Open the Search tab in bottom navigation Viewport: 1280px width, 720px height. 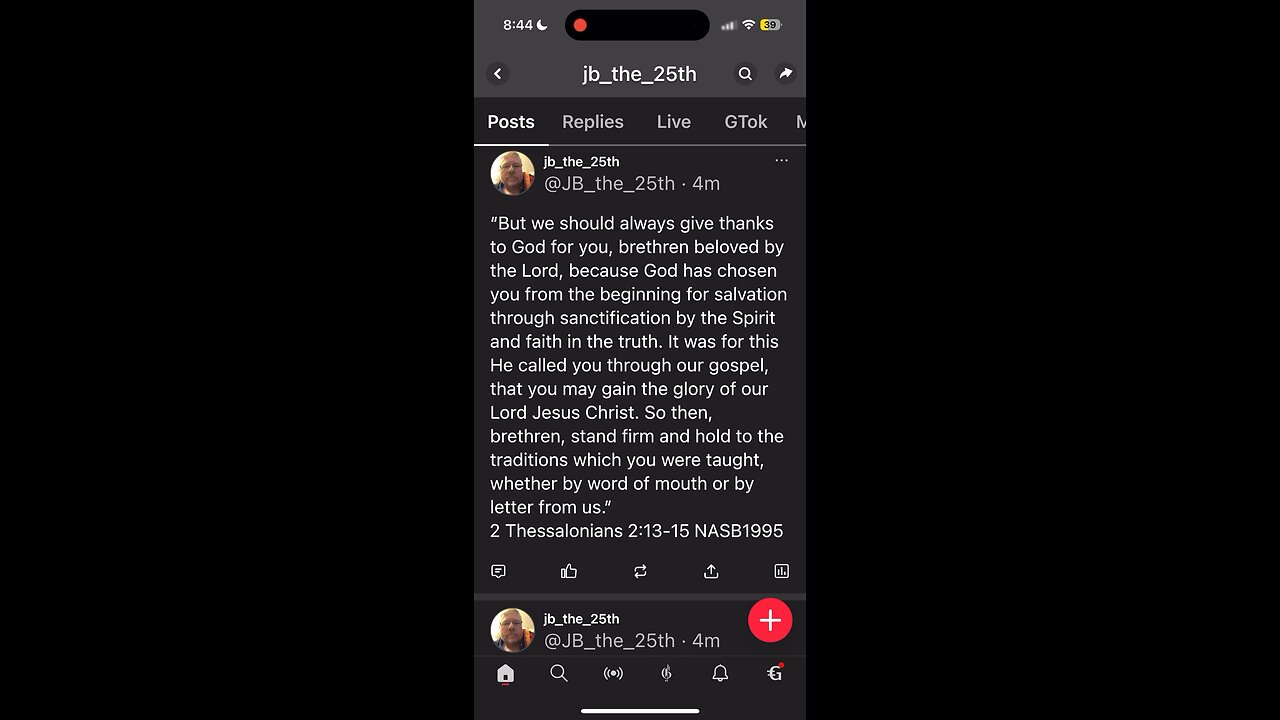[x=559, y=674]
